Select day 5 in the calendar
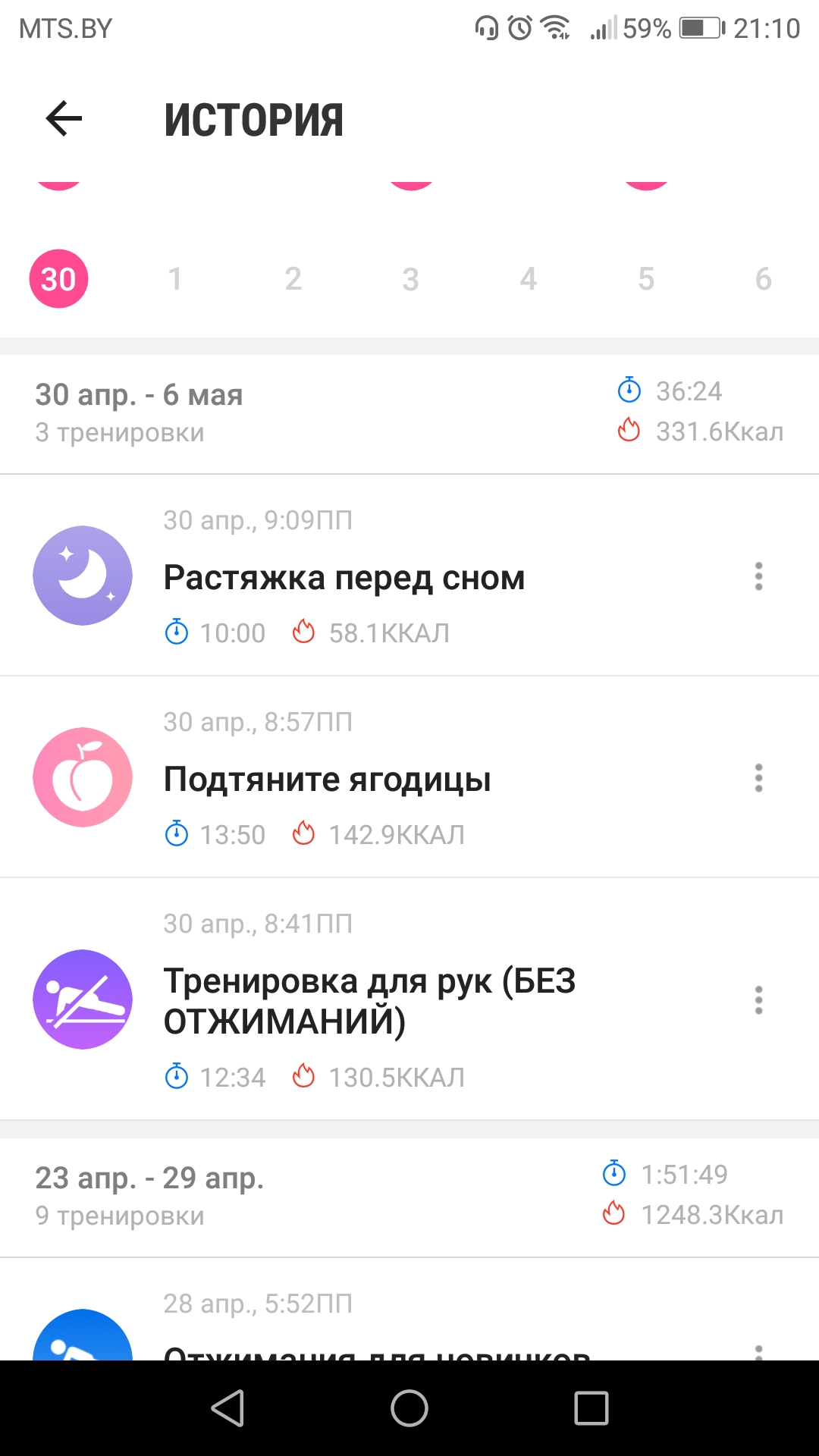Screen dimensions: 819x1456 click(645, 279)
